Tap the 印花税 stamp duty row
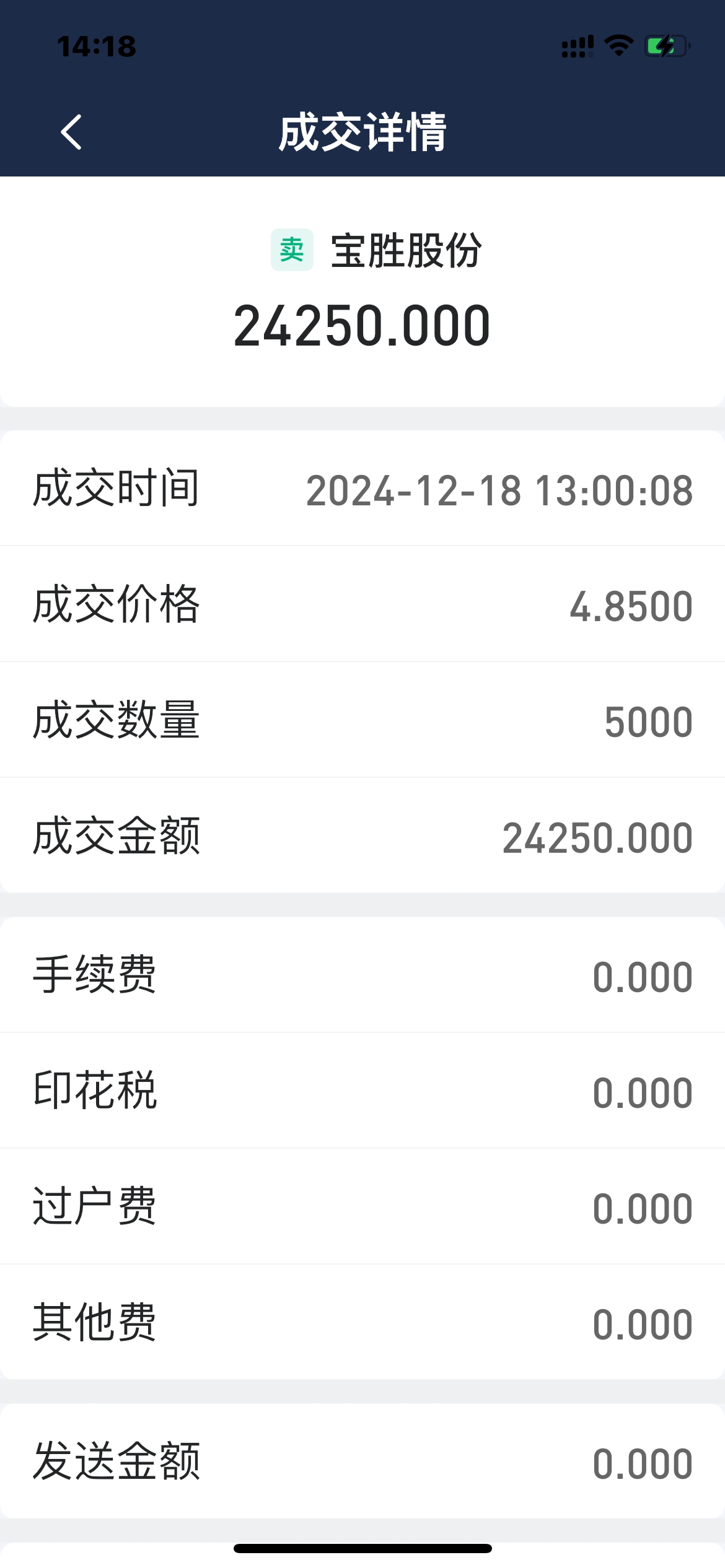 362,1091
